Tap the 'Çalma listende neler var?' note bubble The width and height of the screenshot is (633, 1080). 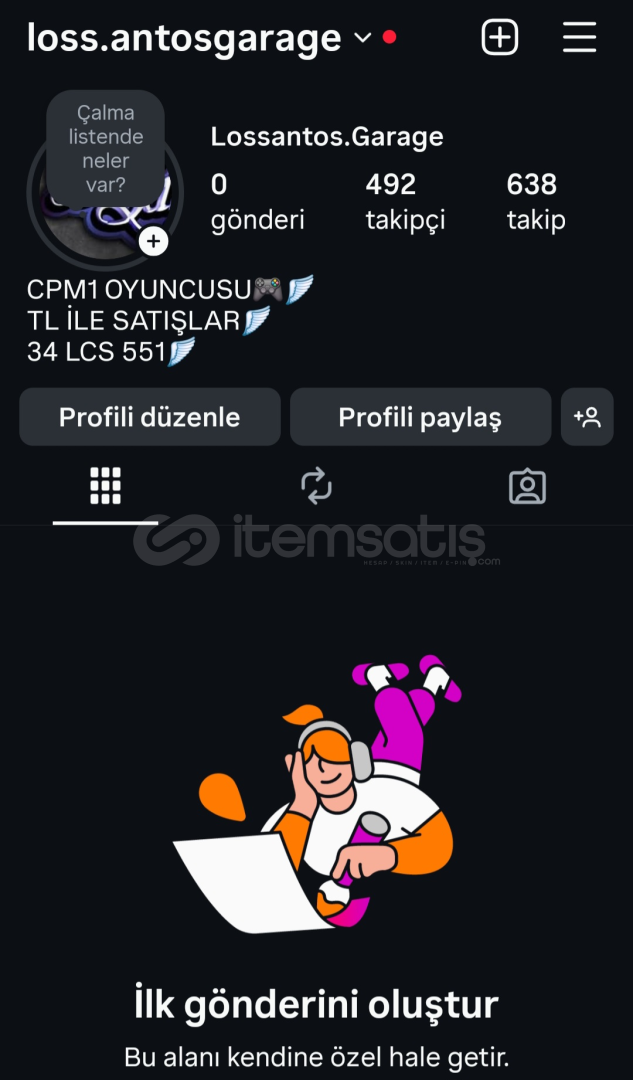[x=105, y=149]
